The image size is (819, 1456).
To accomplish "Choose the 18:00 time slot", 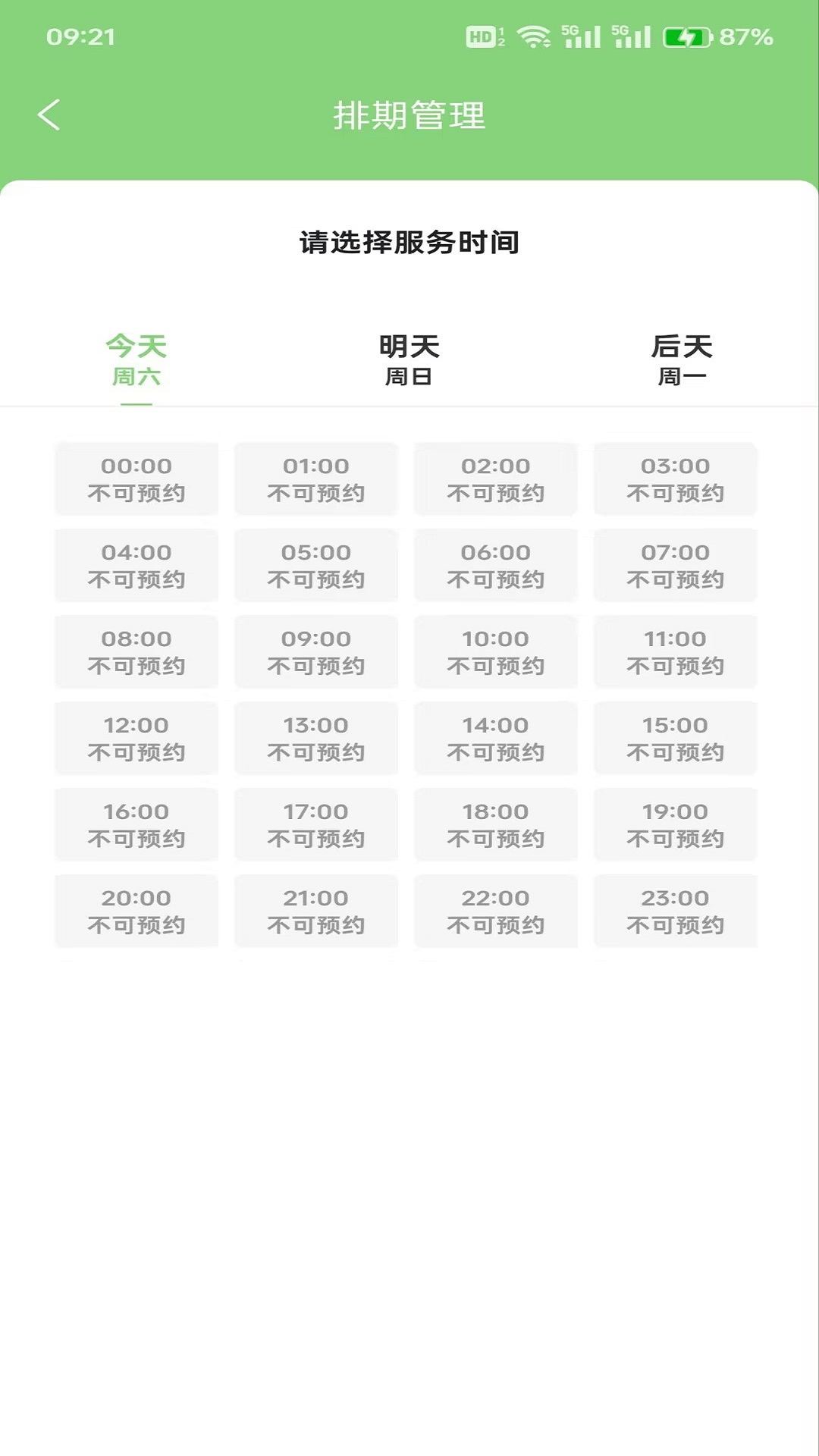I will click(x=496, y=825).
